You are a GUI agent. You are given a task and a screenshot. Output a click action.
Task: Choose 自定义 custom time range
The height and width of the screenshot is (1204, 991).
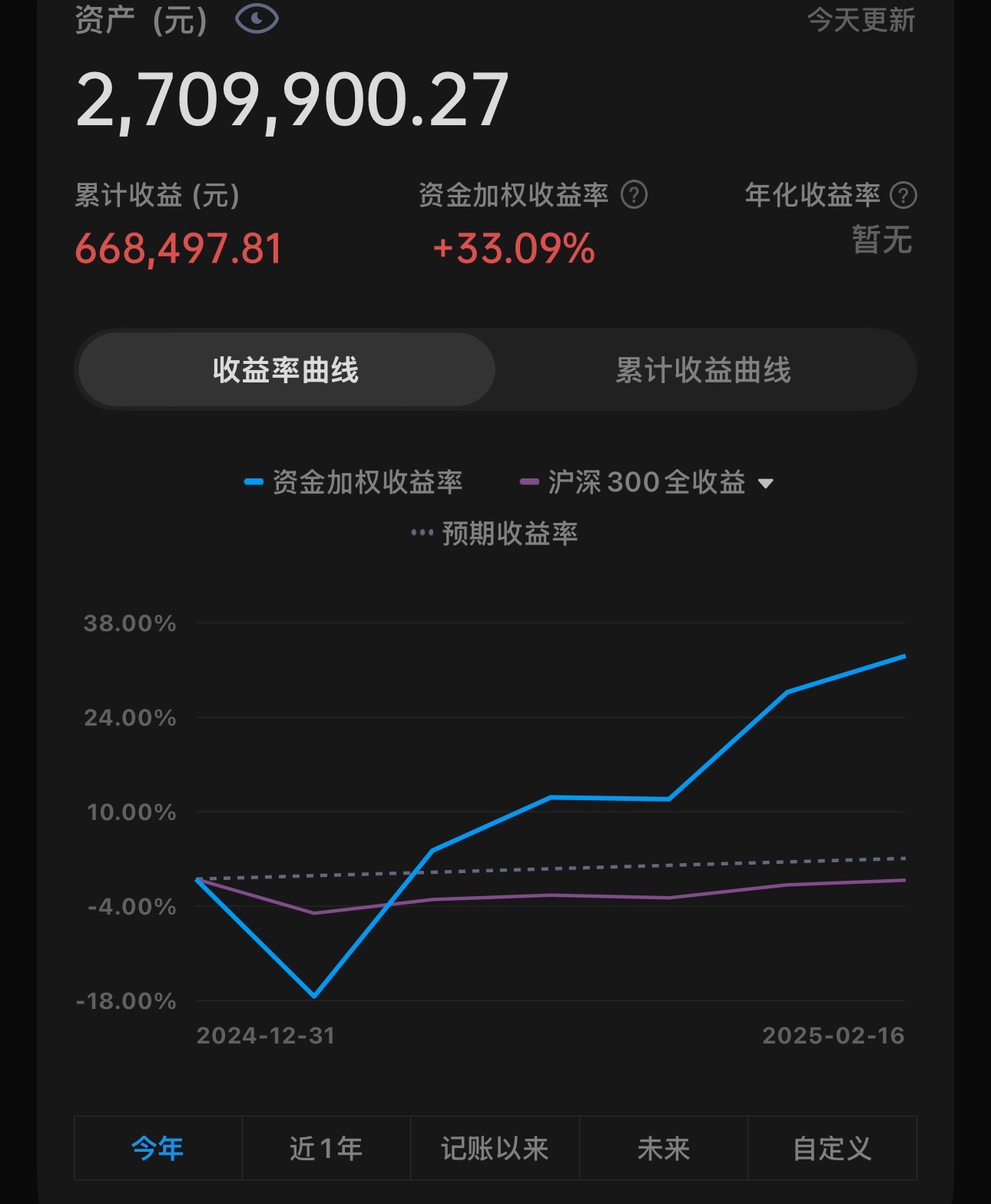click(832, 1148)
